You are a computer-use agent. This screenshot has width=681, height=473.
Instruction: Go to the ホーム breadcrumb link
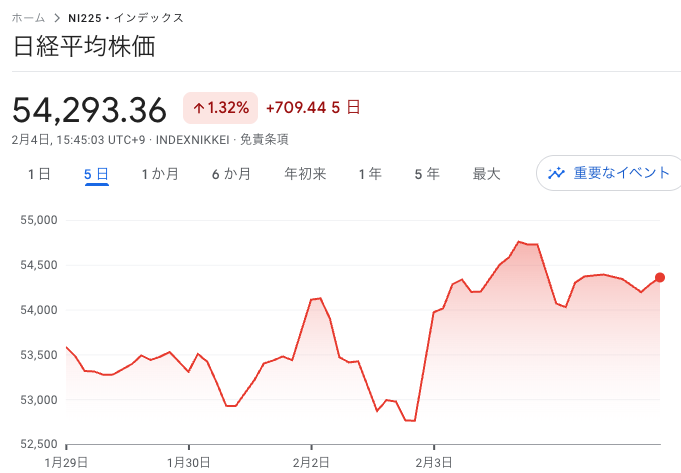coord(28,18)
